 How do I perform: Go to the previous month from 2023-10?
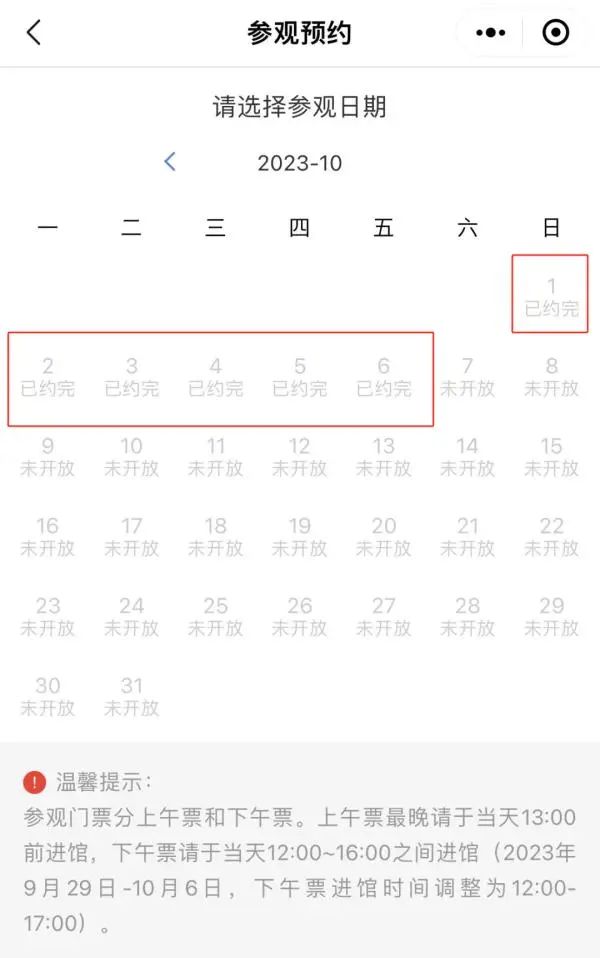click(170, 162)
